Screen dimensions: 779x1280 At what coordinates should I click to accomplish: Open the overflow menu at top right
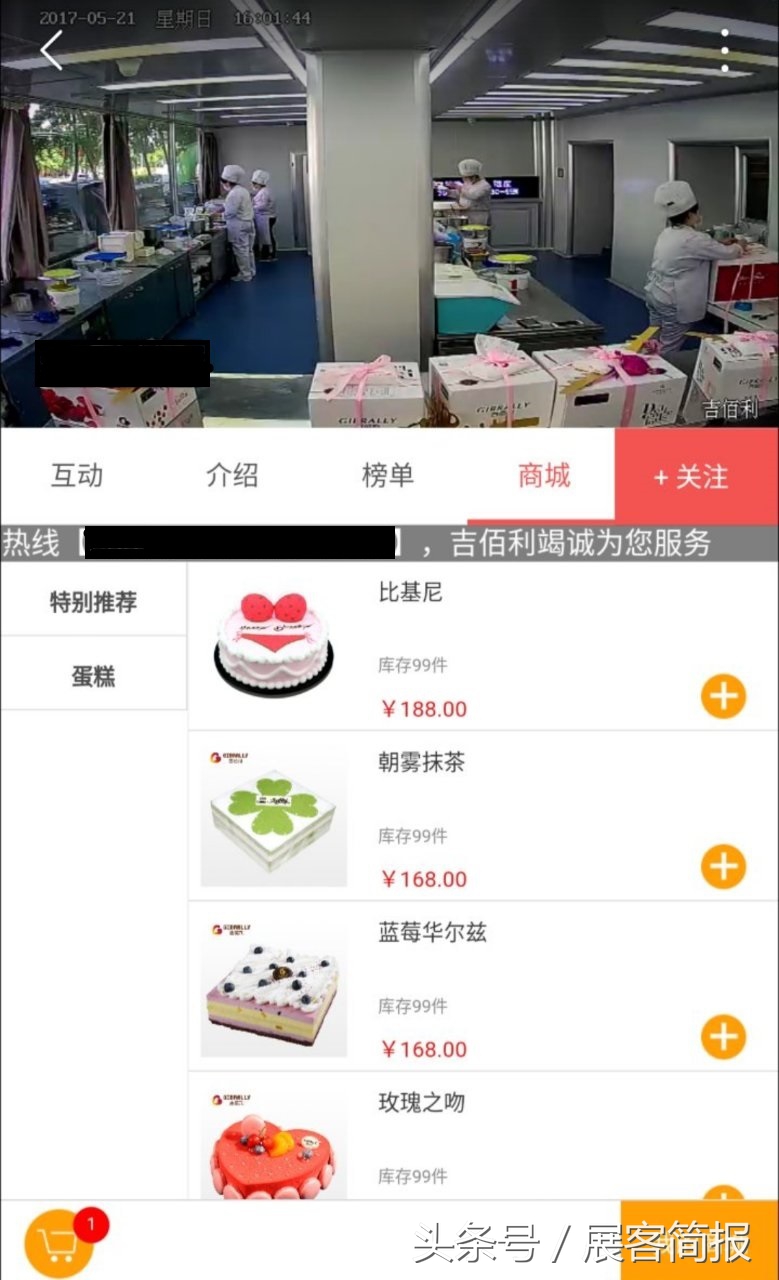point(723,48)
